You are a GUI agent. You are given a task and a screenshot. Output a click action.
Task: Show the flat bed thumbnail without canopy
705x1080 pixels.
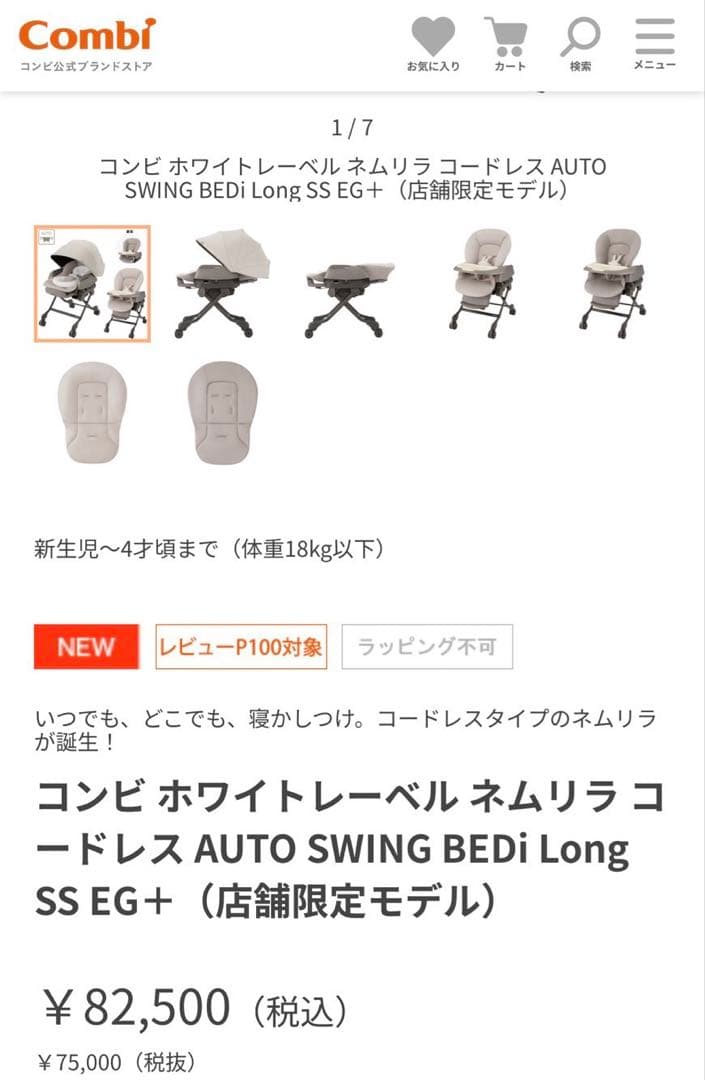pyautogui.click(x=350, y=284)
